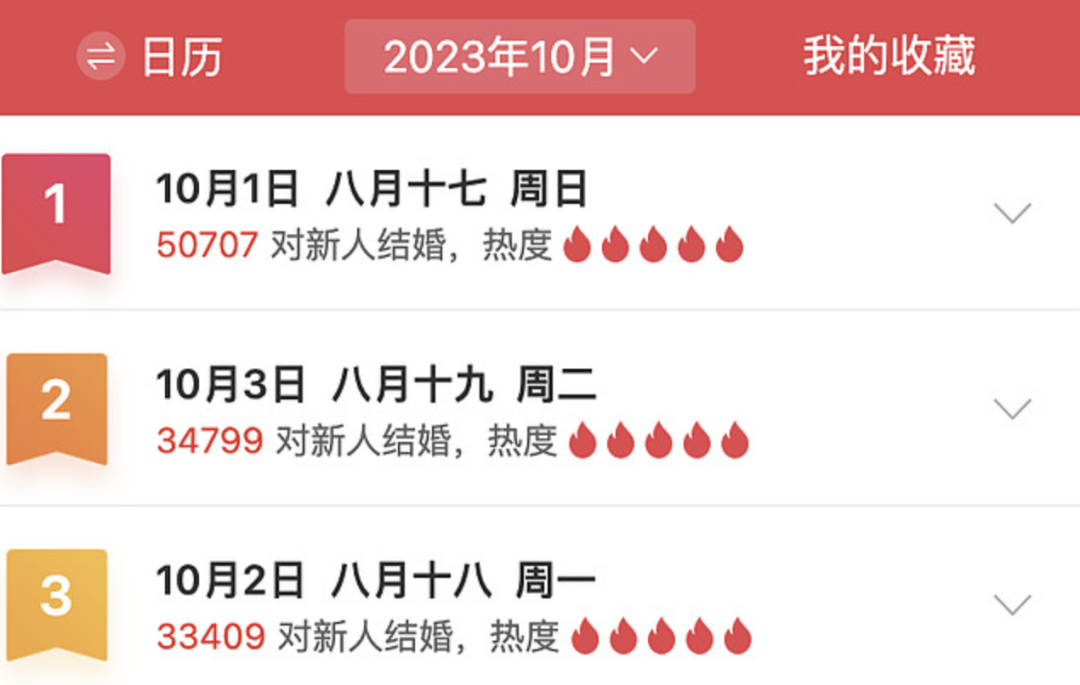Open 我的收藏 favorites
1080x685 pixels.
click(888, 57)
